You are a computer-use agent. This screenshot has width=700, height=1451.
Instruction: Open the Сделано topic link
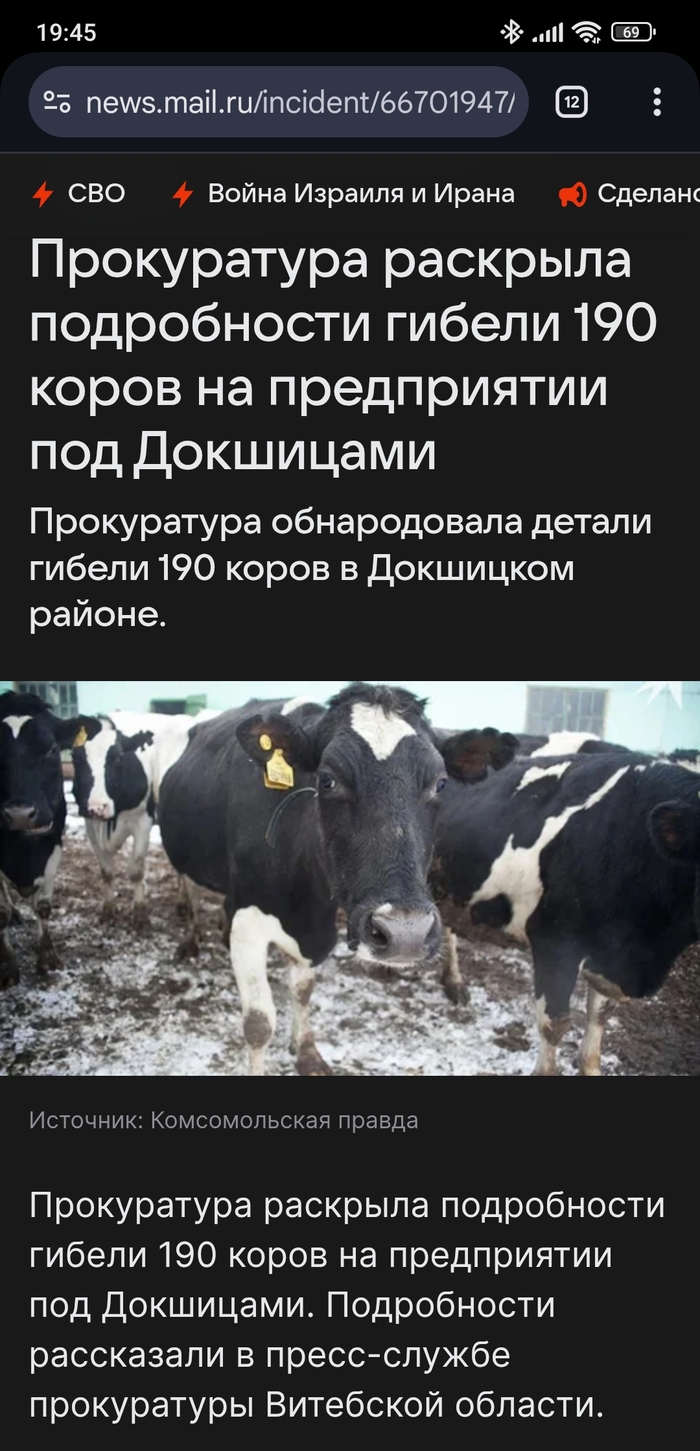click(x=630, y=194)
